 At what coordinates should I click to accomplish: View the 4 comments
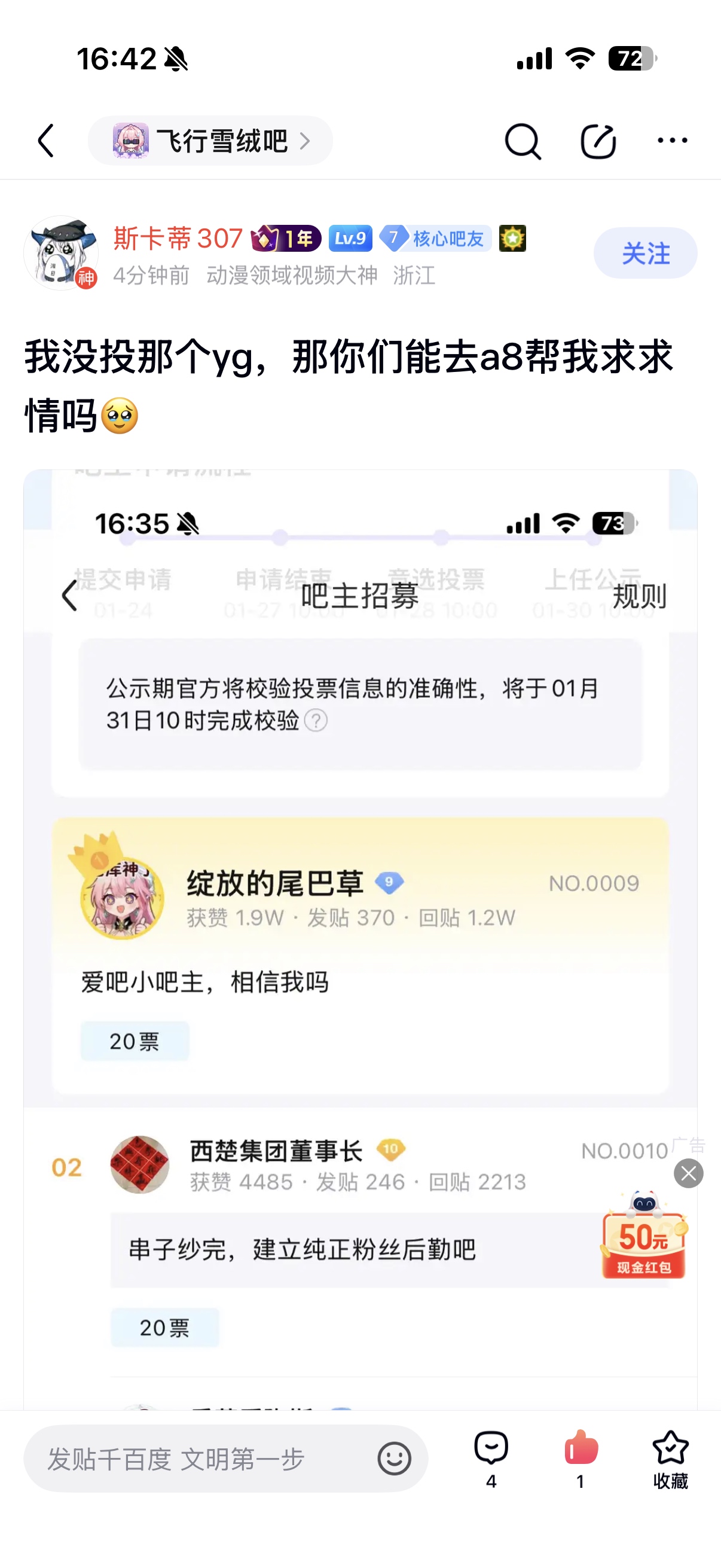pos(491,1459)
